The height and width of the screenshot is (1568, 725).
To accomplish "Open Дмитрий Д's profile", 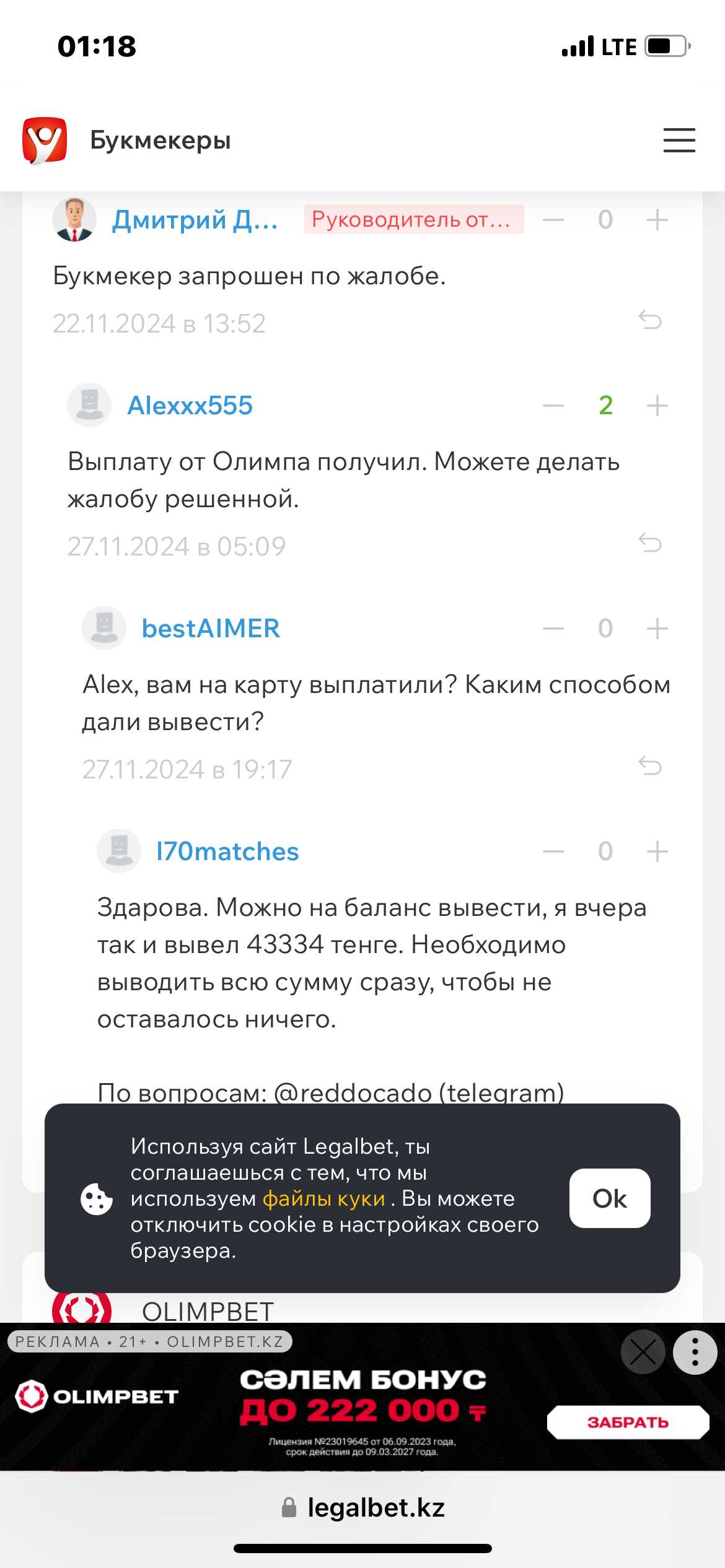I will pos(195,220).
